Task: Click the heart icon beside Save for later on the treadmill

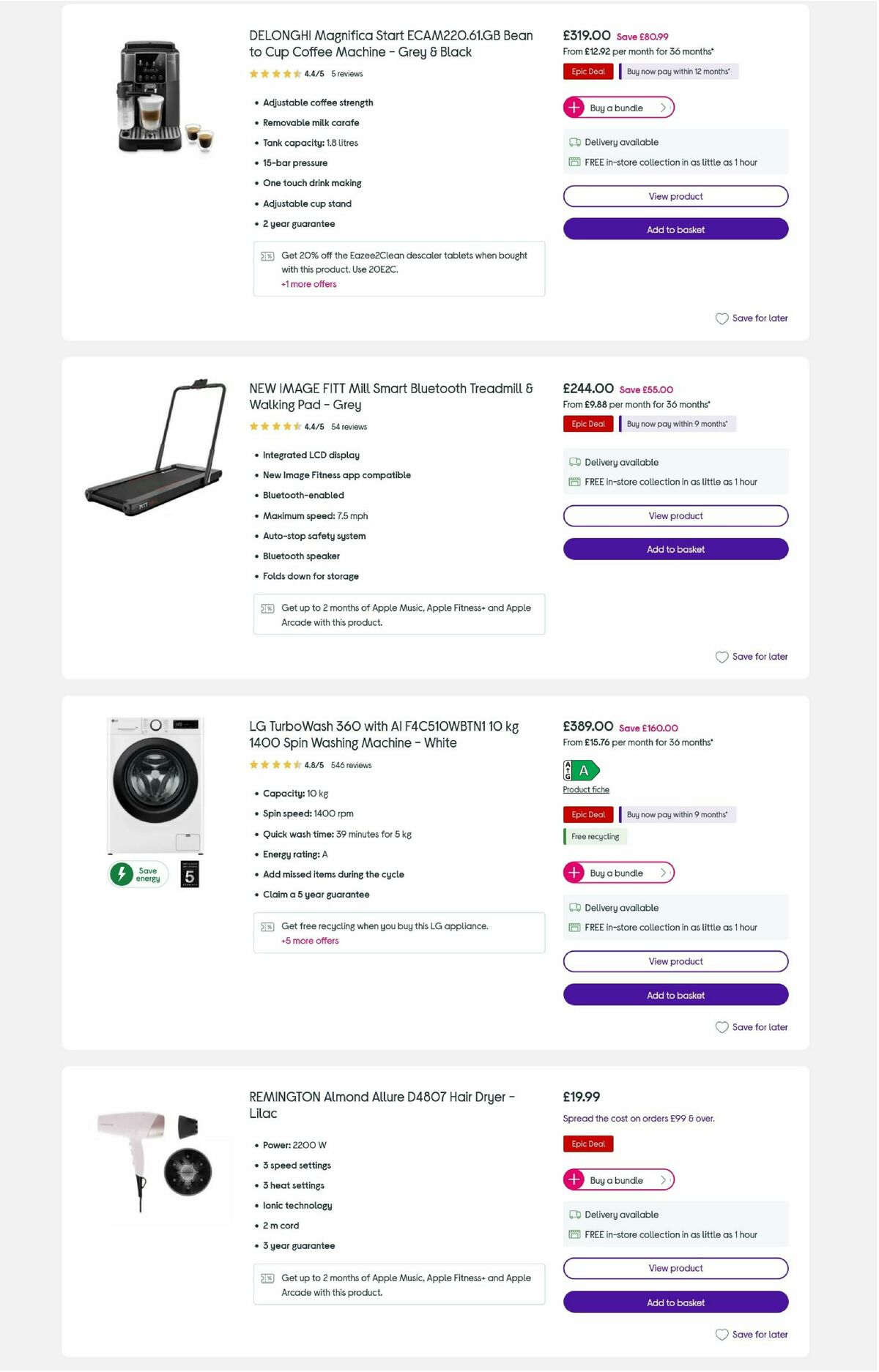Action: [722, 657]
